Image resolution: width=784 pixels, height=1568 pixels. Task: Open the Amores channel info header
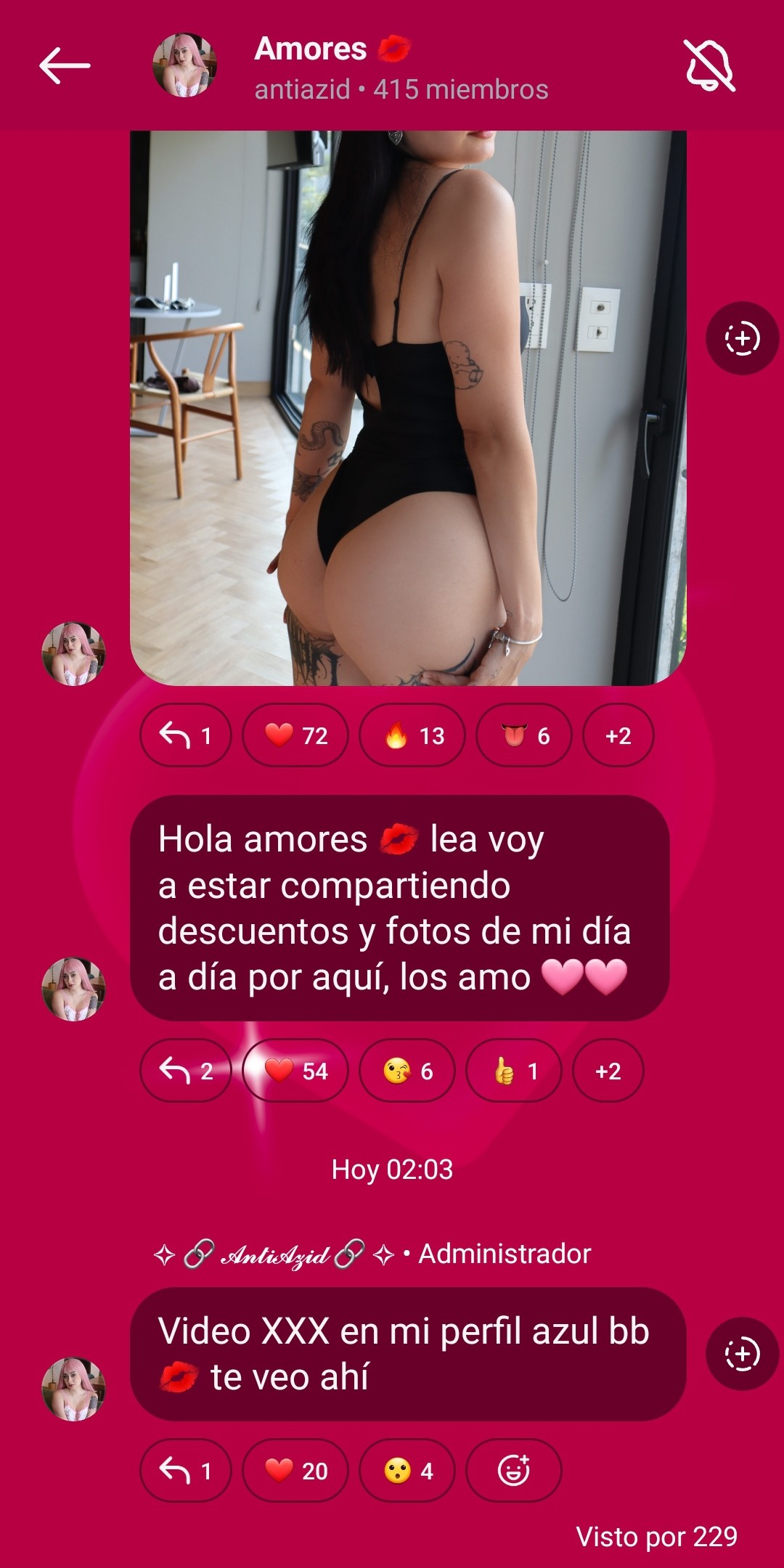tap(401, 68)
